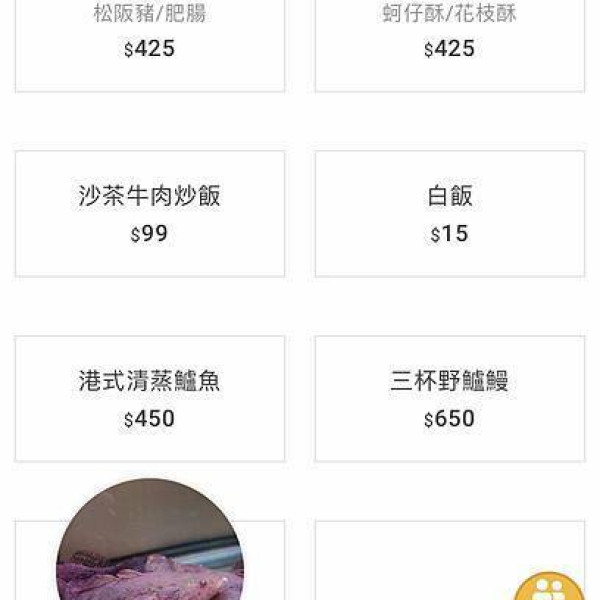Image resolution: width=600 pixels, height=600 pixels.
Task: Choose the 白飯 $15 item
Action: coord(450,213)
